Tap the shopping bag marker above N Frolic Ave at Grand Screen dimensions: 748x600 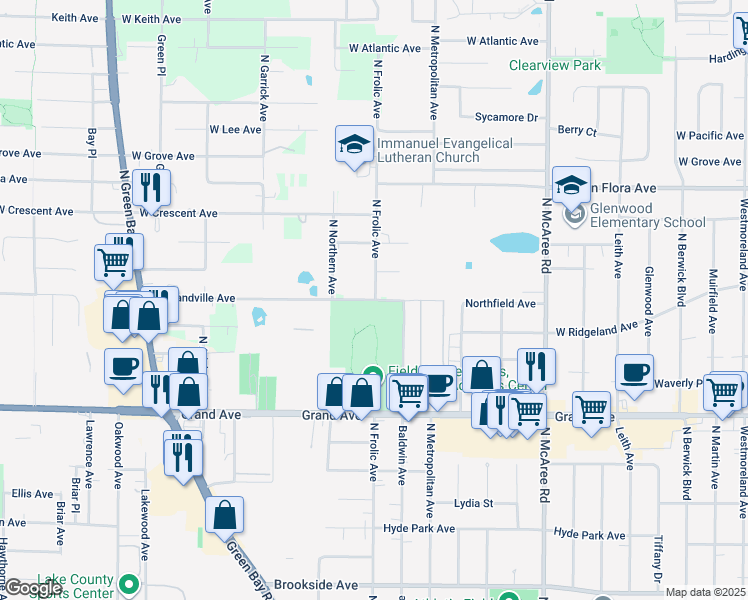click(361, 394)
